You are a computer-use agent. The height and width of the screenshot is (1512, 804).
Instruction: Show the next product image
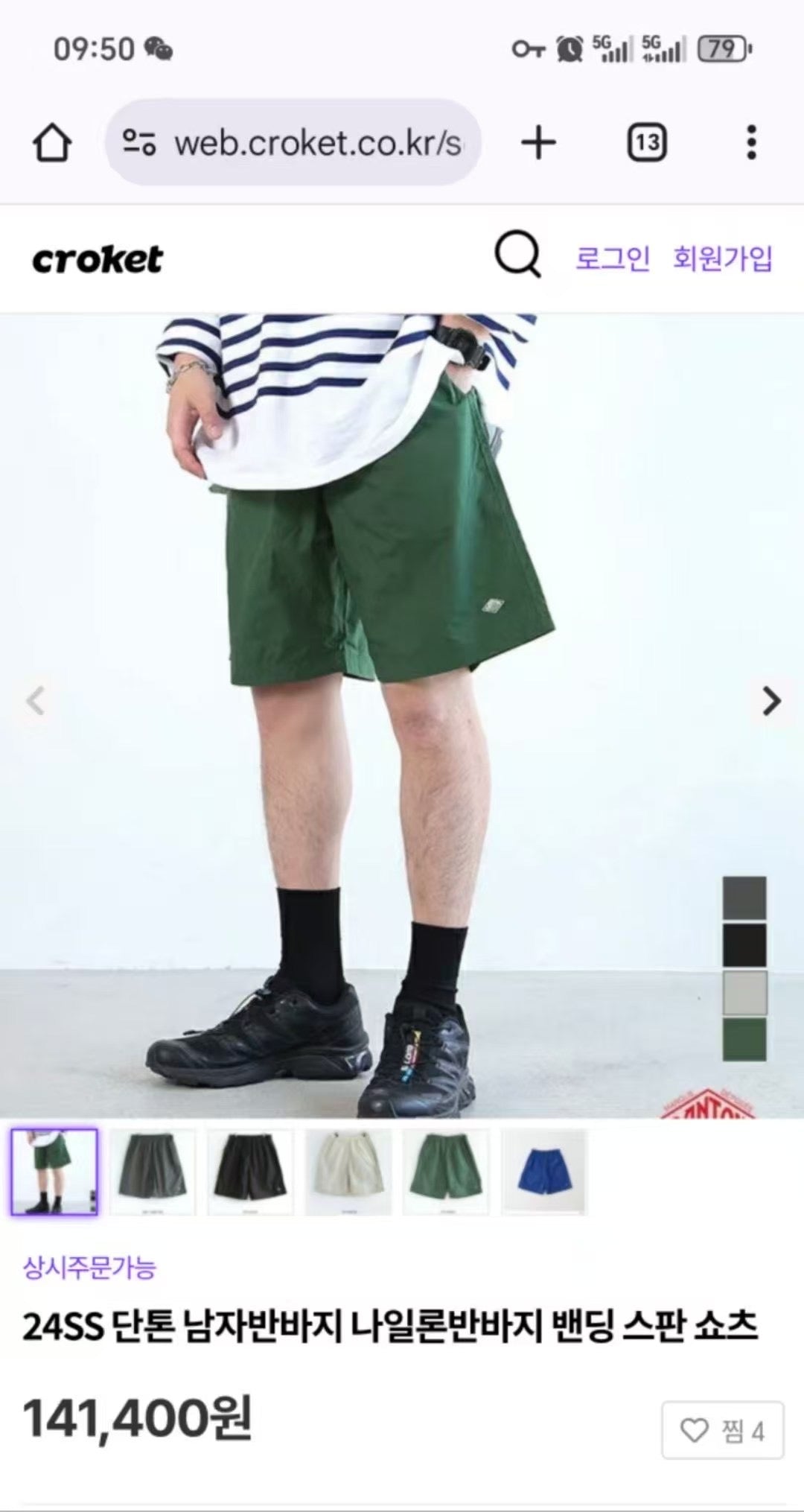click(771, 701)
